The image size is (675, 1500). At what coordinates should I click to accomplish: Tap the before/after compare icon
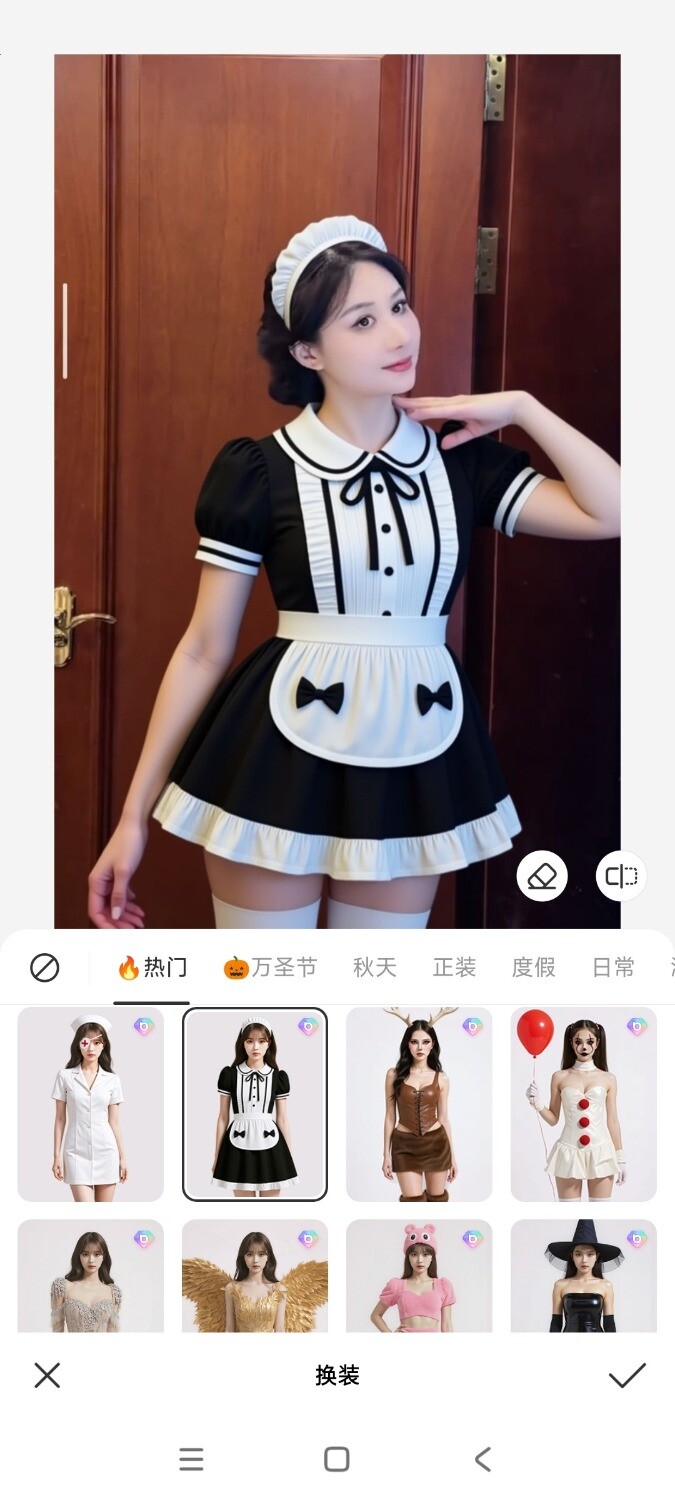point(621,877)
